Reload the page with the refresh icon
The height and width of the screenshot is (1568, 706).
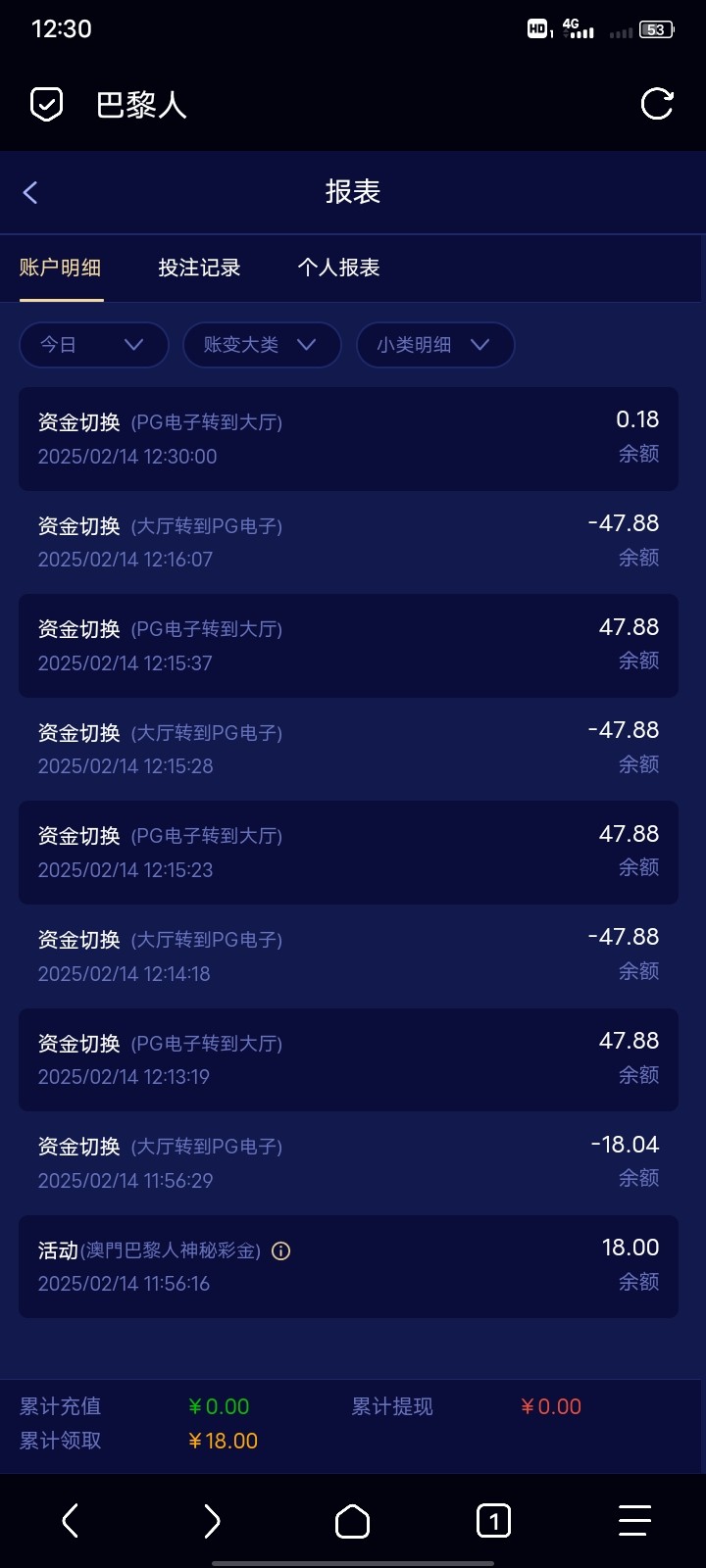pyautogui.click(x=656, y=104)
